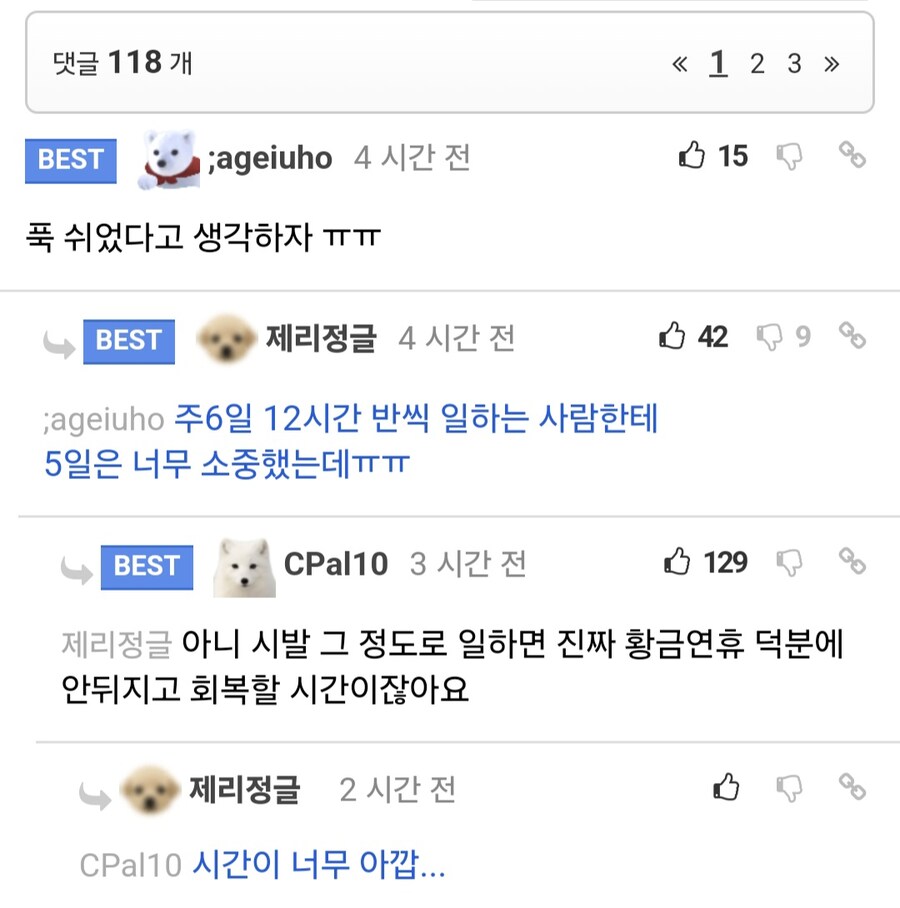The width and height of the screenshot is (900, 908).
Task: Dislike 제리정글's 4 시간 전 reply
Action: (770, 337)
